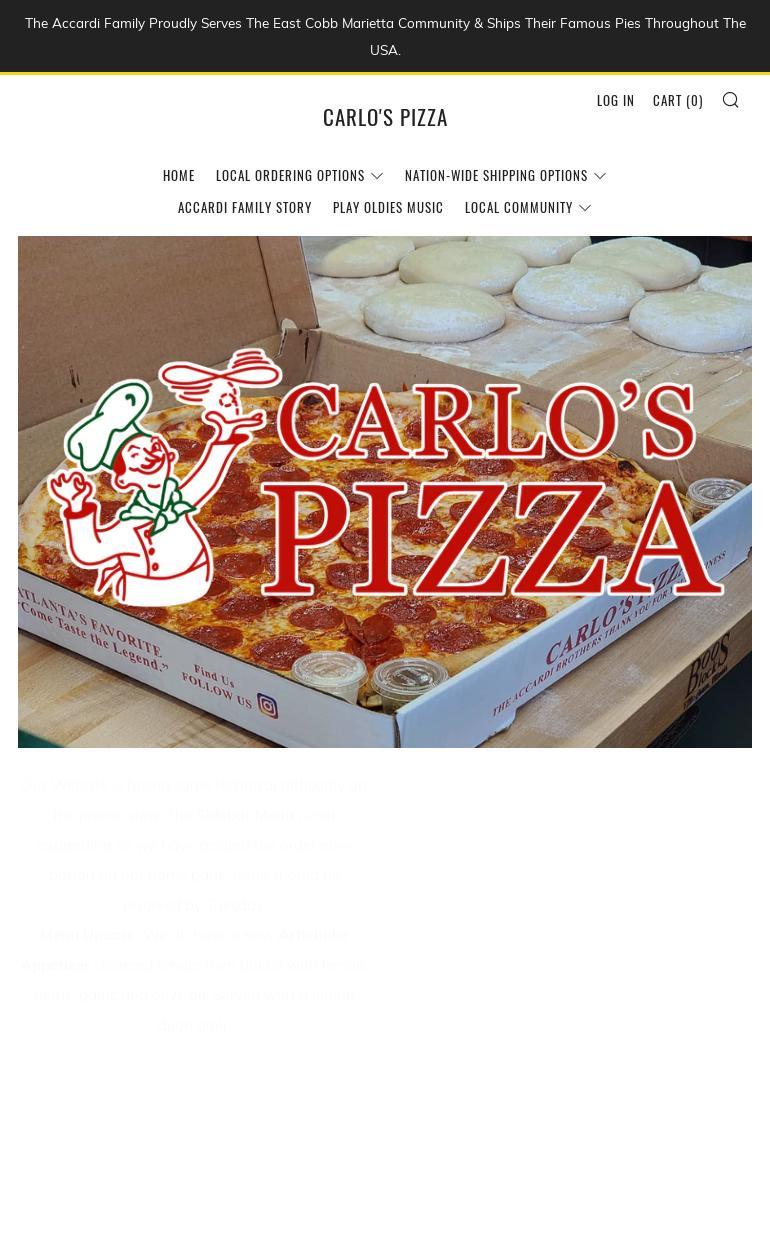Viewport: 770px width, 1241px height.
Task: Open Accardi Family Story page
Action: click(x=245, y=207)
